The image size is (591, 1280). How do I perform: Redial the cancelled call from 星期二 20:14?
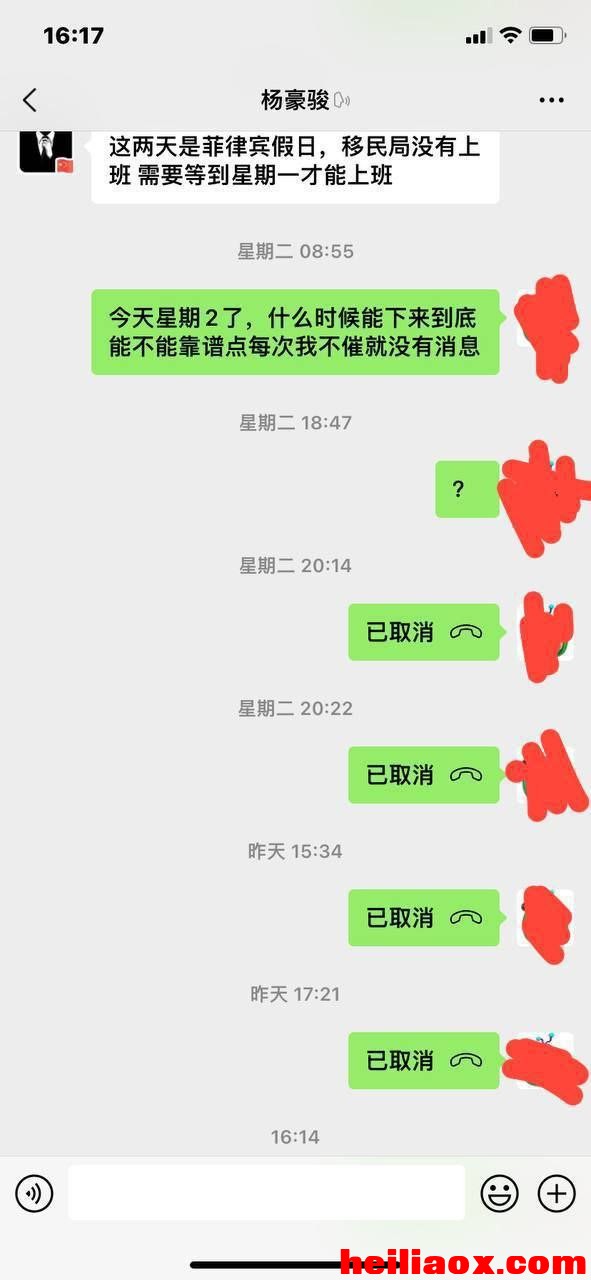coord(424,632)
